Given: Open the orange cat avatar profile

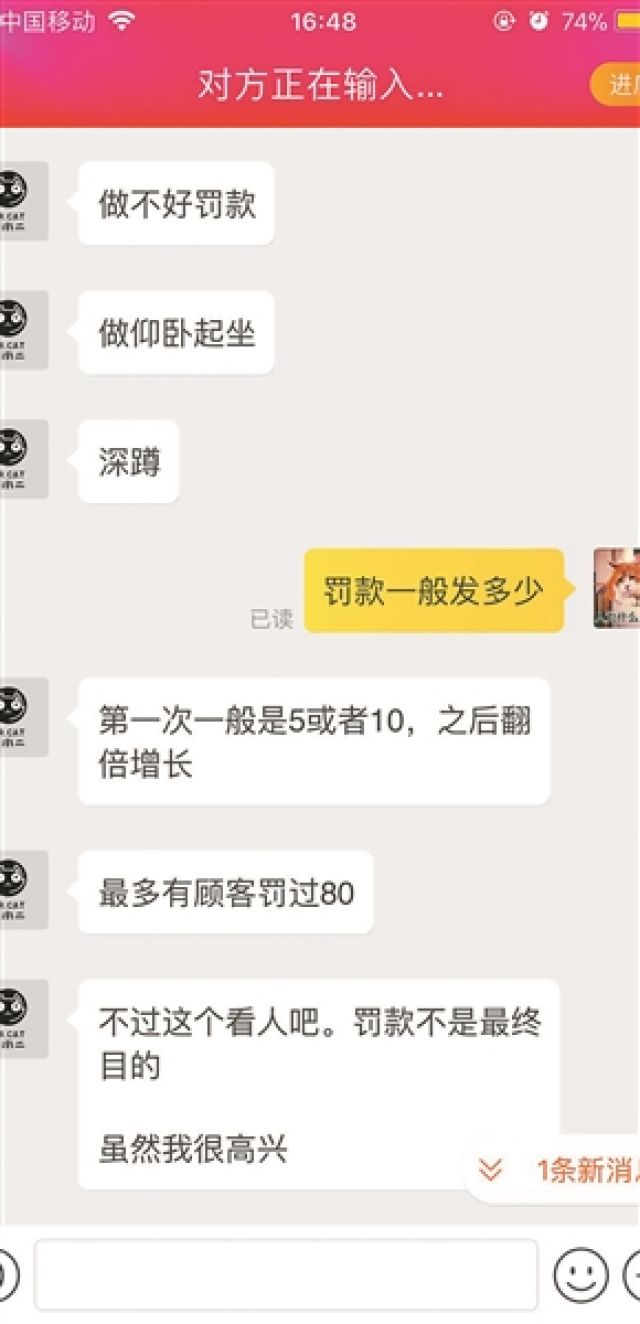Looking at the screenshot, I should pos(617,588).
